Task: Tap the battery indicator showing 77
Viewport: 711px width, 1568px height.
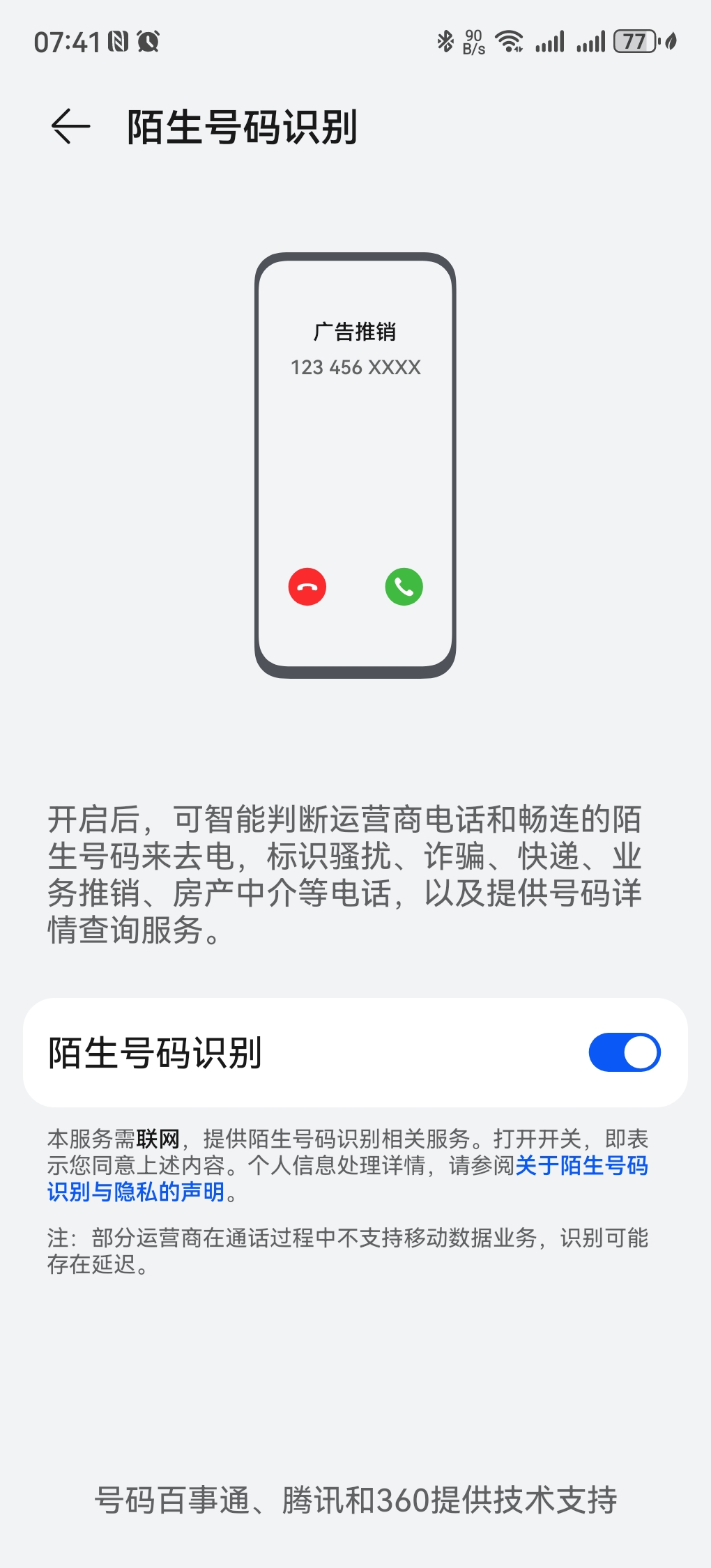Action: [x=634, y=42]
